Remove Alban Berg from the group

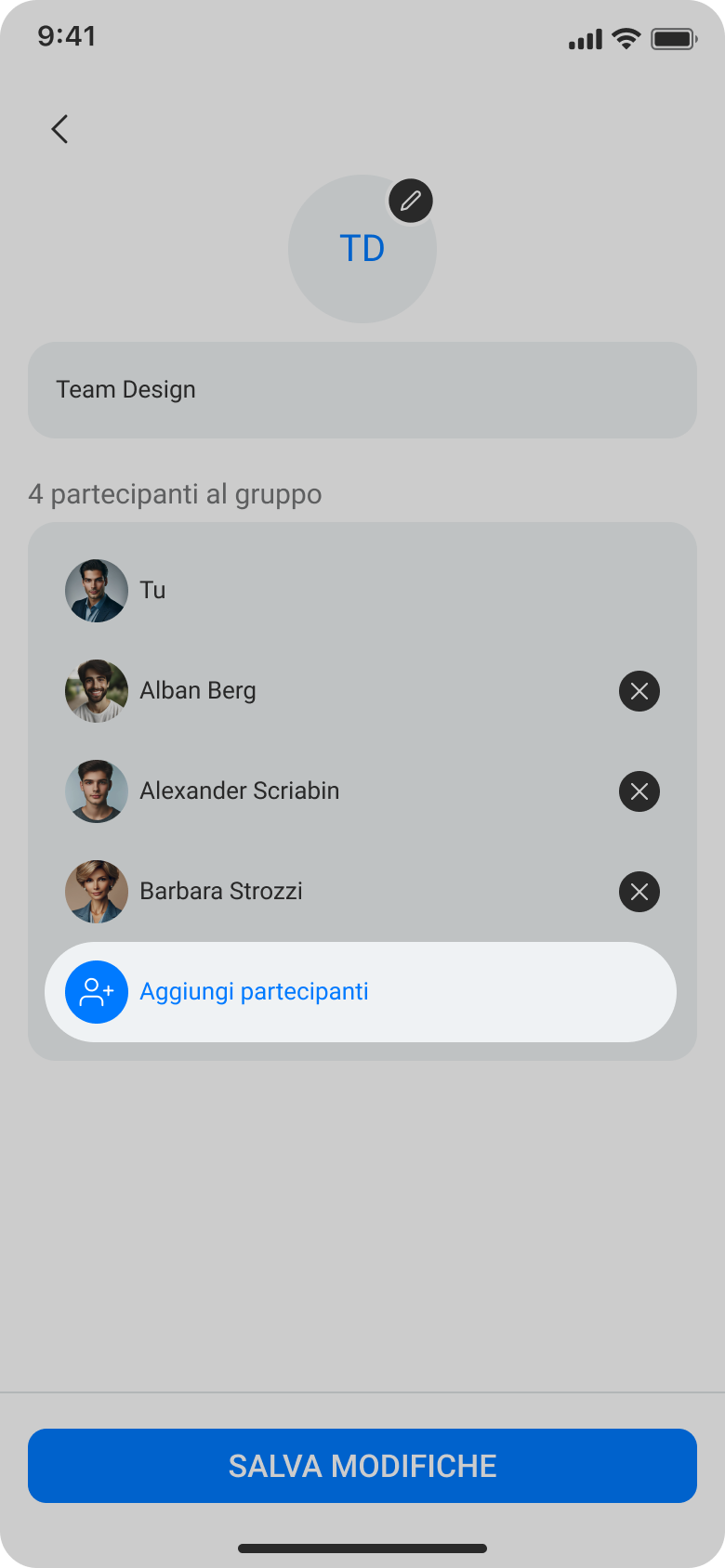click(639, 691)
